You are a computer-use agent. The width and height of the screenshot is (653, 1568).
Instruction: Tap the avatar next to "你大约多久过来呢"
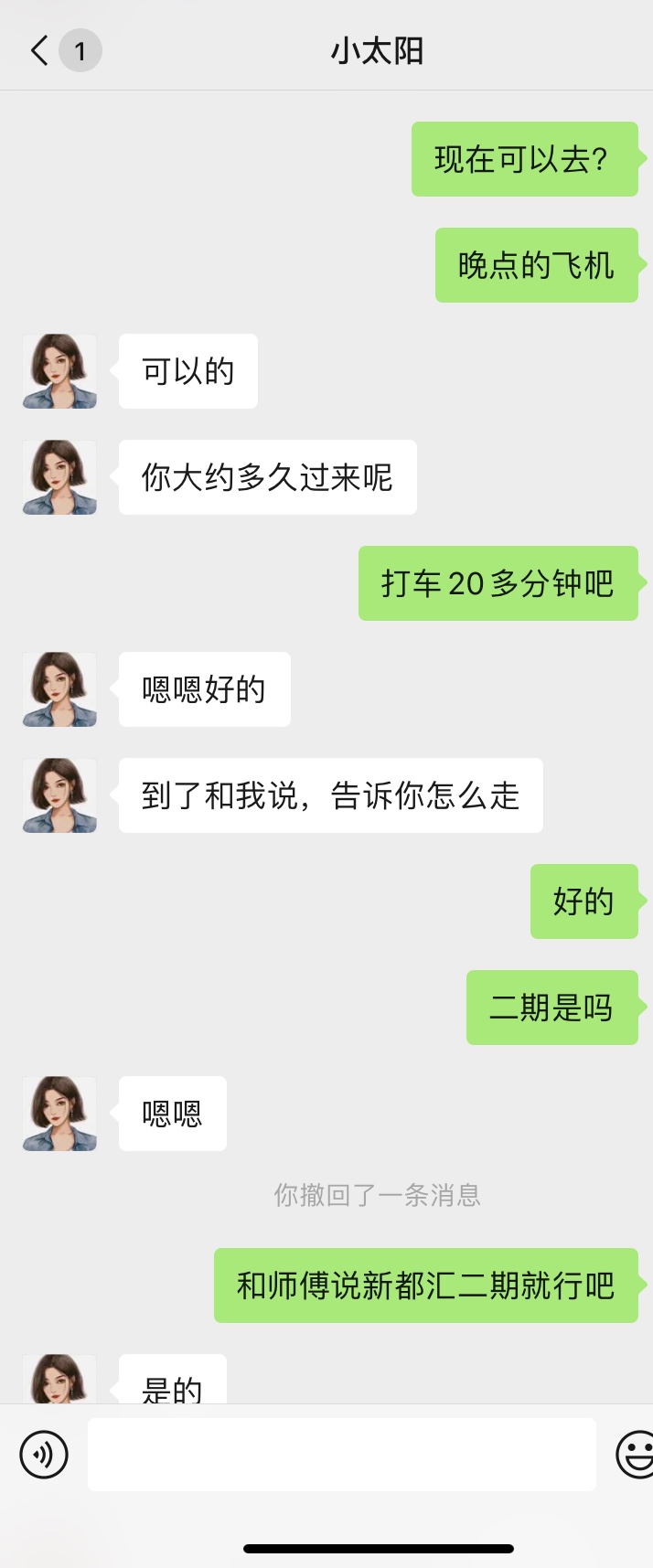click(x=59, y=477)
